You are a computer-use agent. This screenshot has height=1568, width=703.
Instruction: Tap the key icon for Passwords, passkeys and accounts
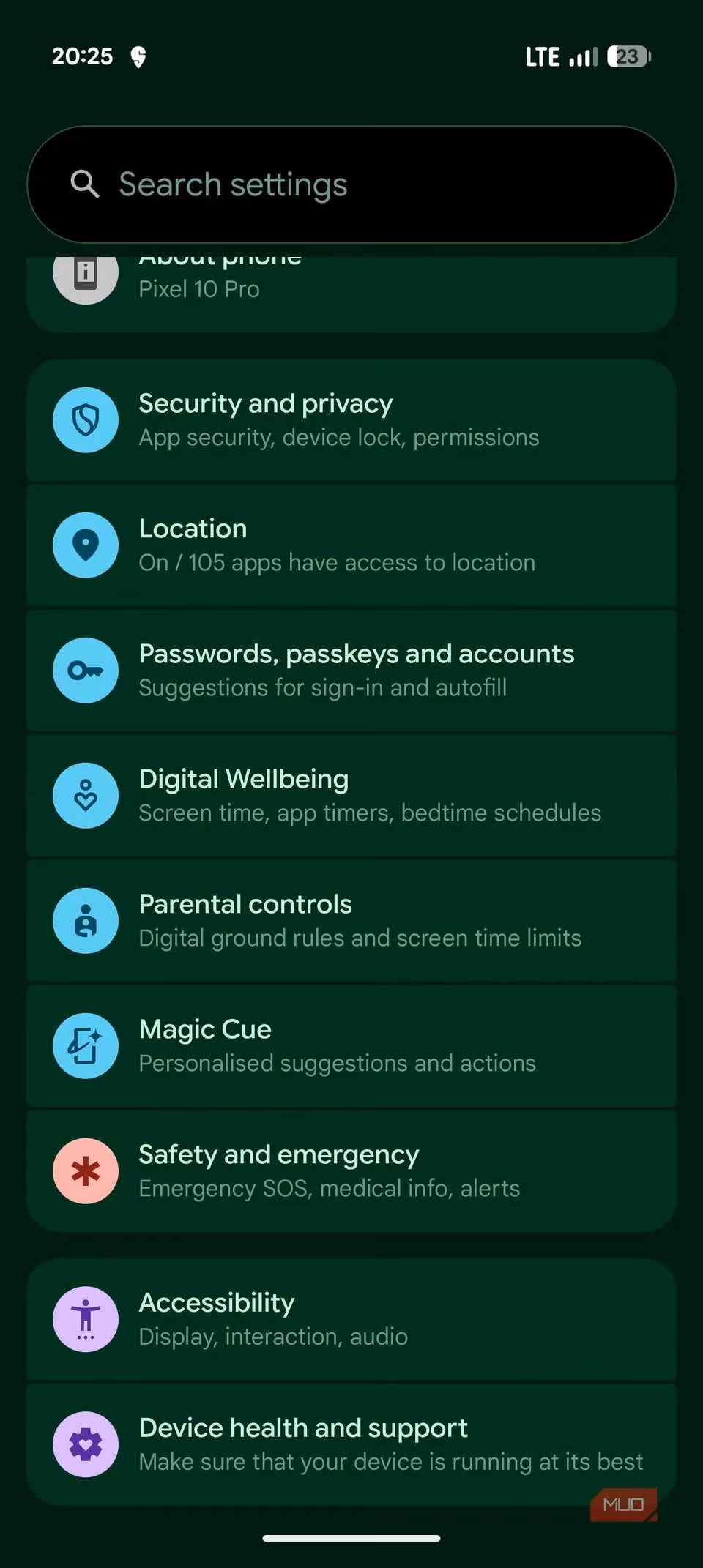pyautogui.click(x=85, y=670)
